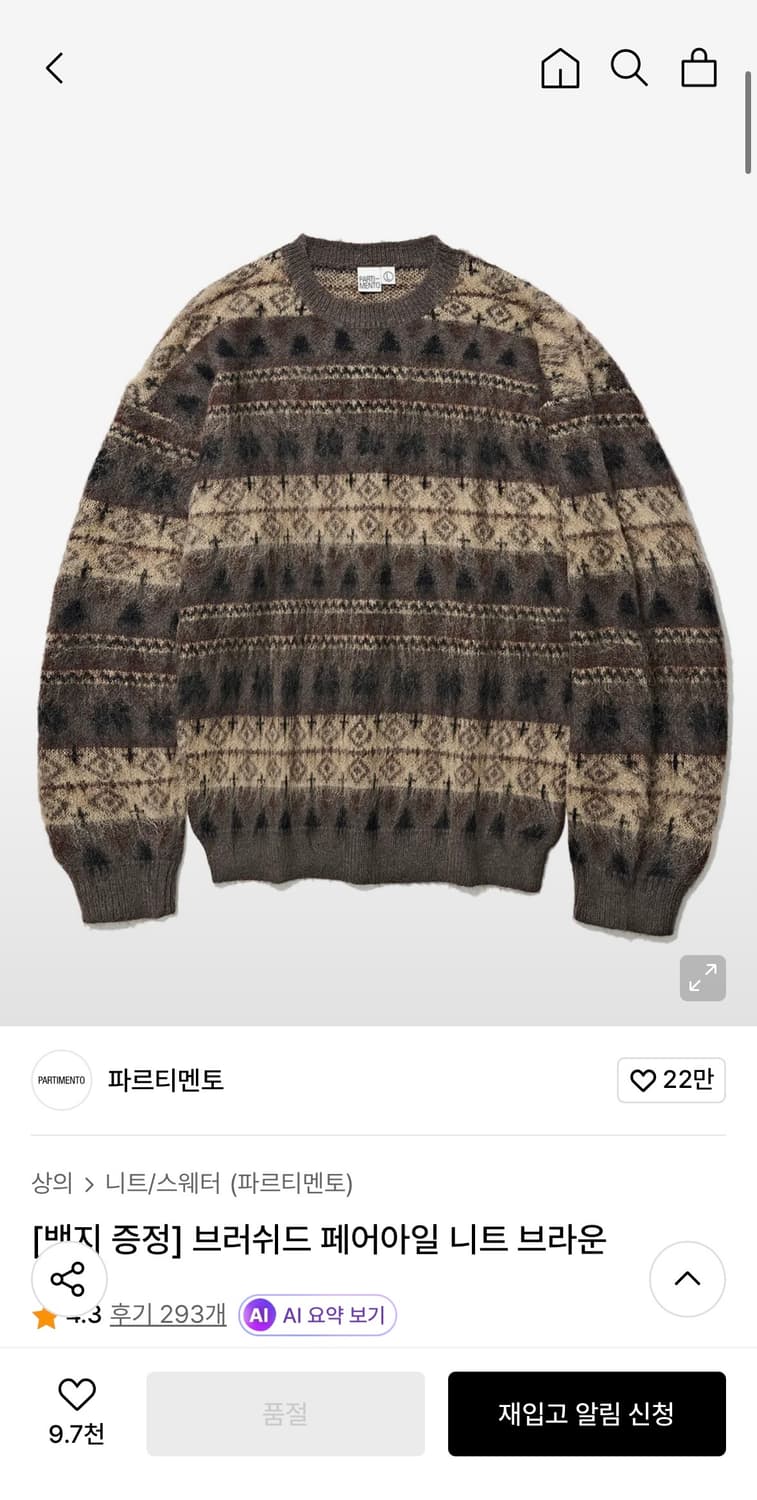Viewport: 757px width, 1500px height.
Task: Expand the product image to fullscreen
Action: pyautogui.click(x=703, y=978)
